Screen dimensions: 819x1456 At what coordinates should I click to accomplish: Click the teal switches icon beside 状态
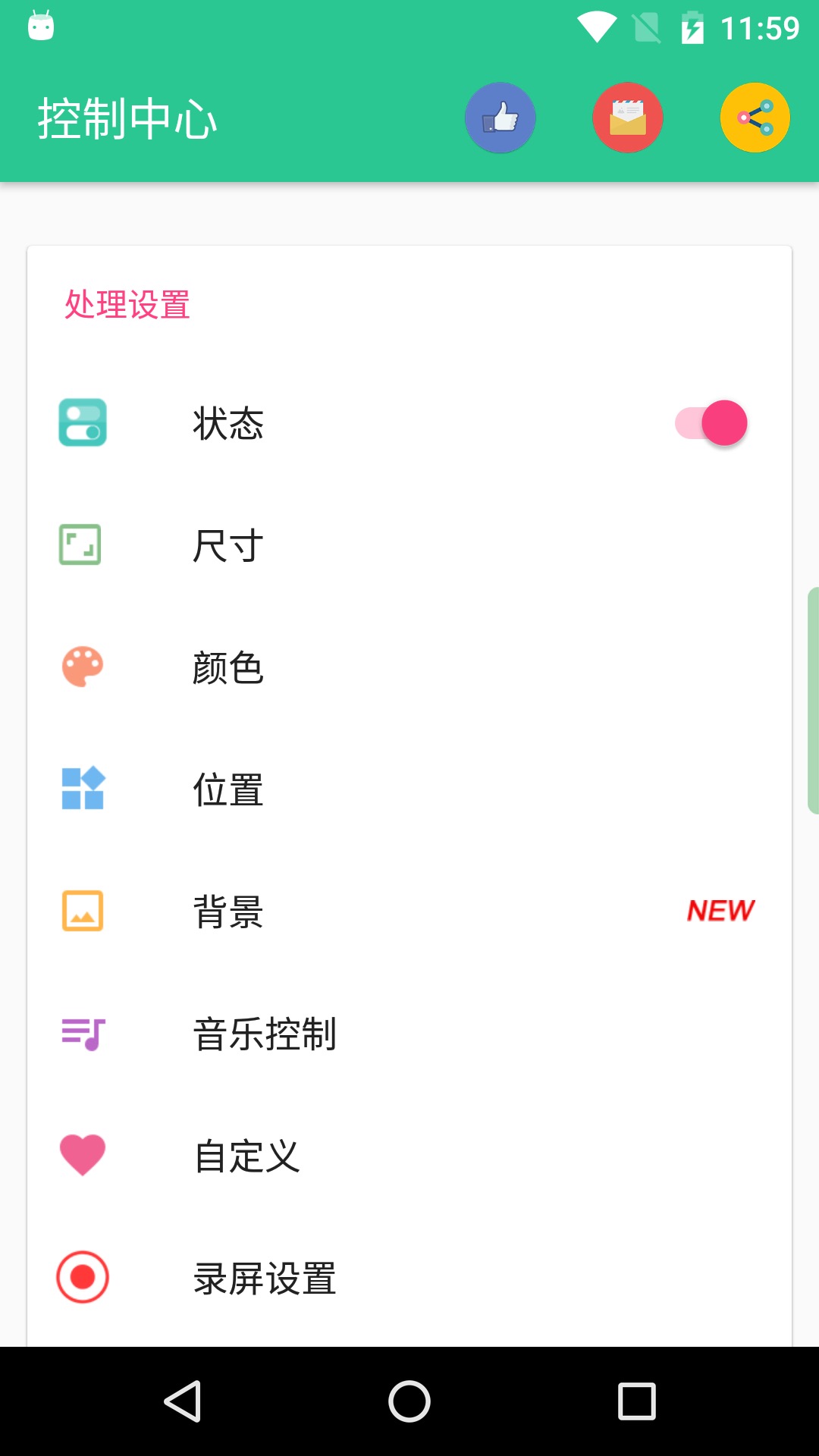82,423
